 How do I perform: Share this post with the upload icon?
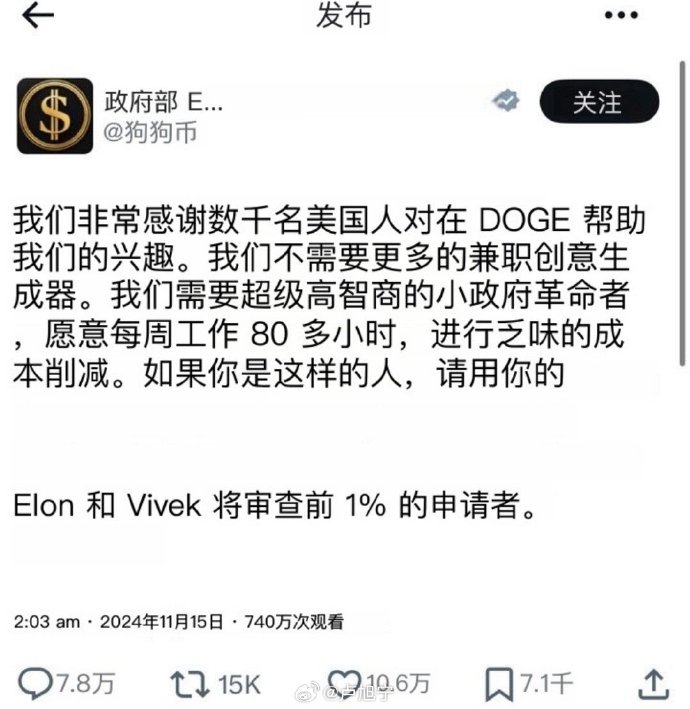click(653, 682)
